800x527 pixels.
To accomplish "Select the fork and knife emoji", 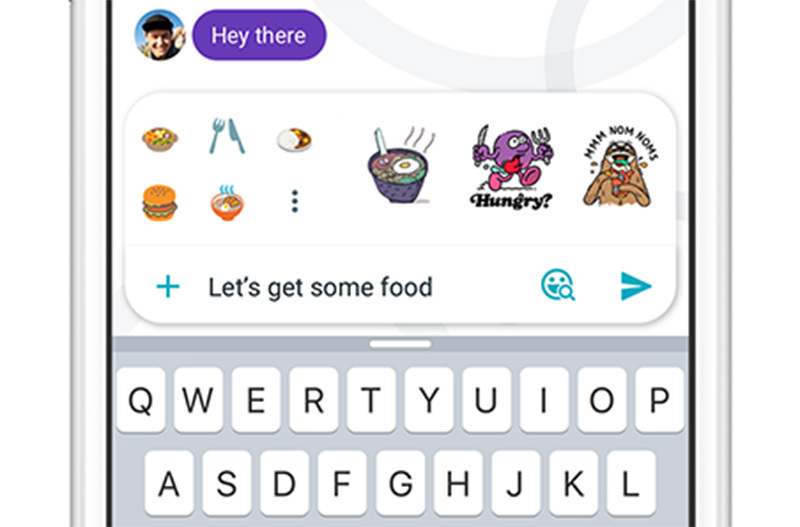I will 226,137.
